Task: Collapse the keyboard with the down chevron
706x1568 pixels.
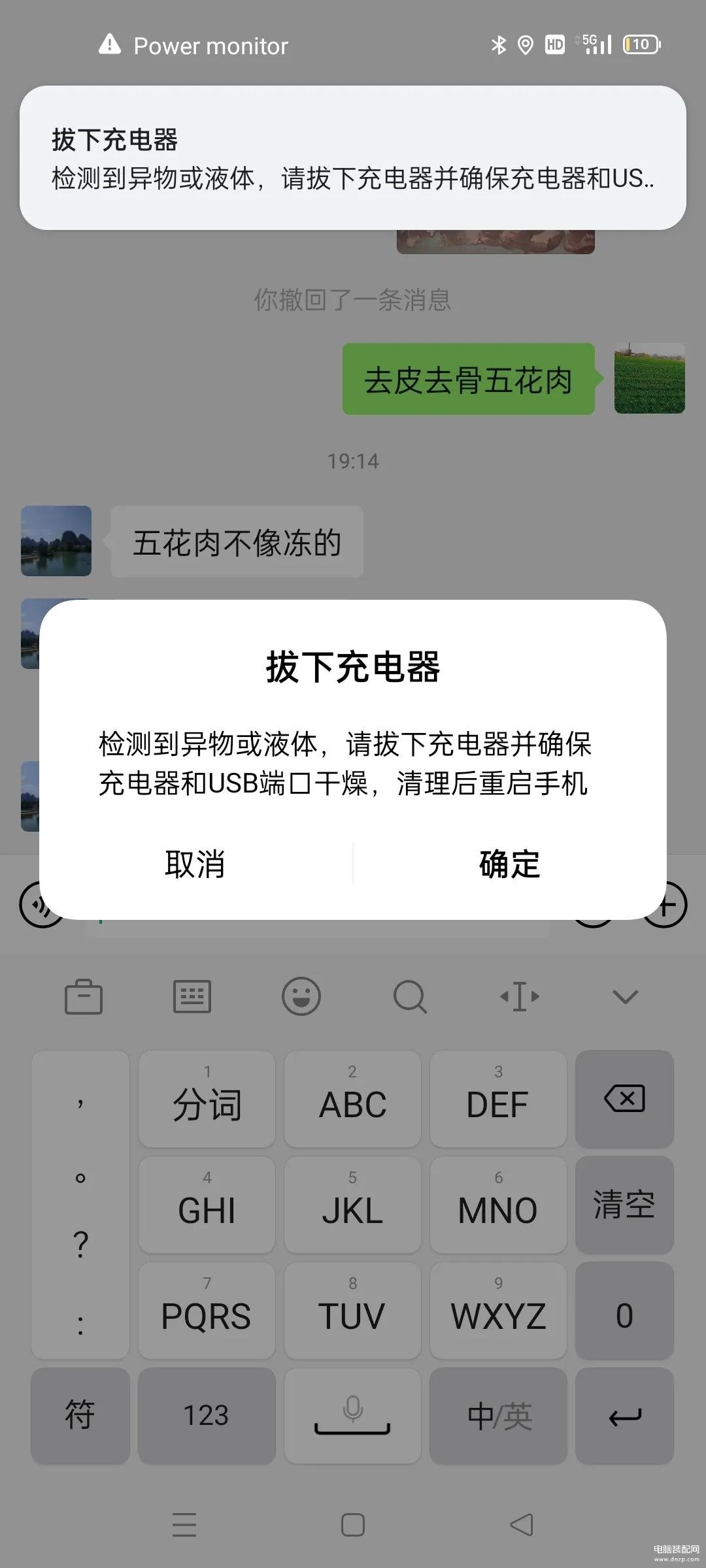Action: coord(625,996)
